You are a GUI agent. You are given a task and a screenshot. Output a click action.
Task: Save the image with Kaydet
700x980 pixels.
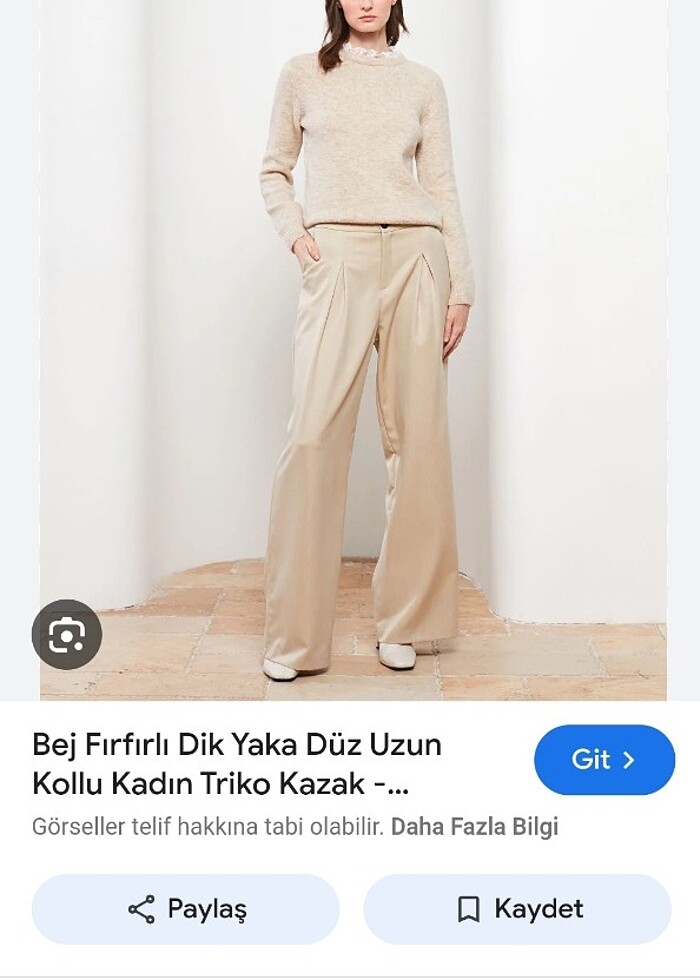(517, 909)
